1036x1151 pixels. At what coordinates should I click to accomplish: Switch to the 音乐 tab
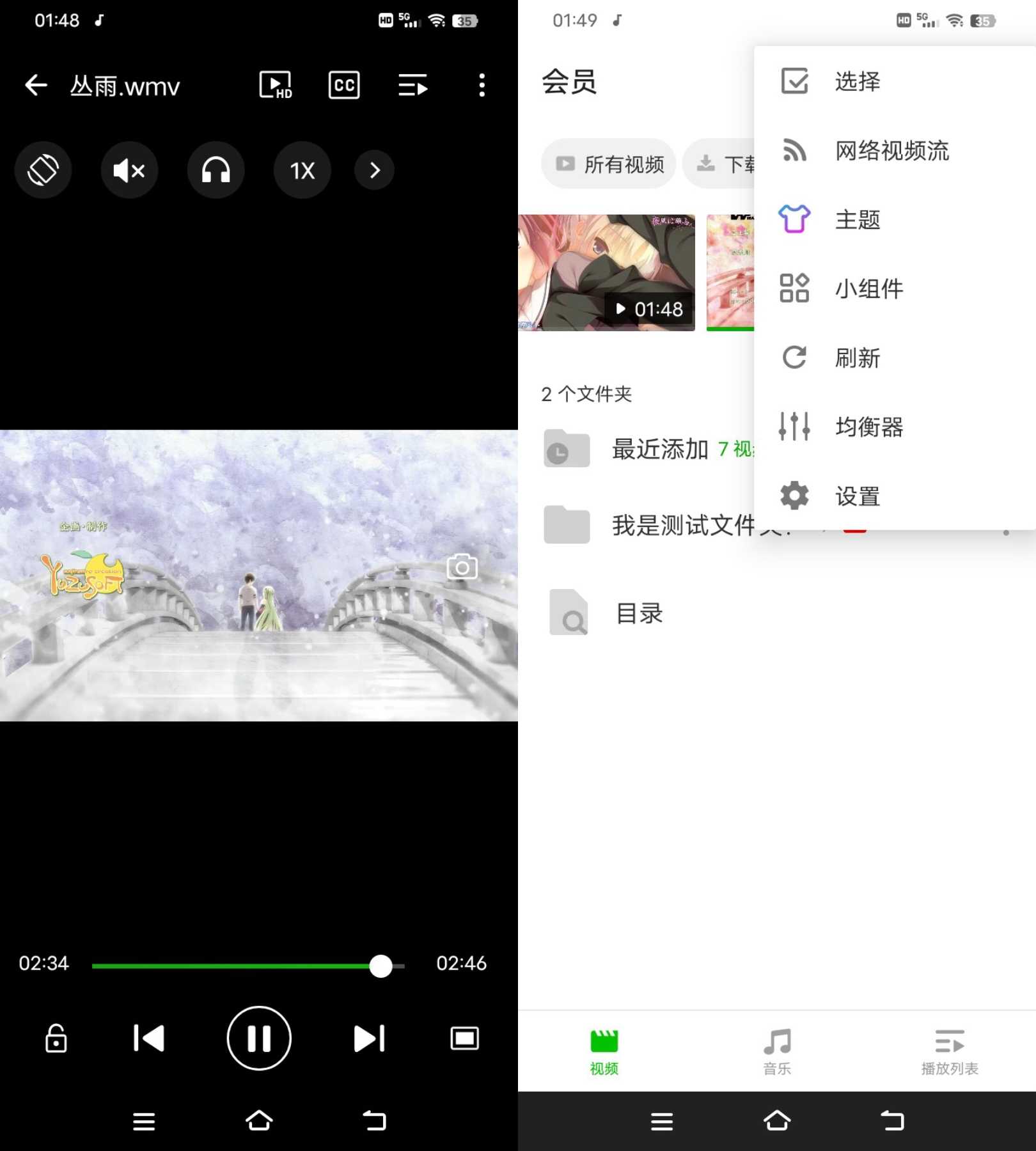pyautogui.click(x=777, y=1051)
